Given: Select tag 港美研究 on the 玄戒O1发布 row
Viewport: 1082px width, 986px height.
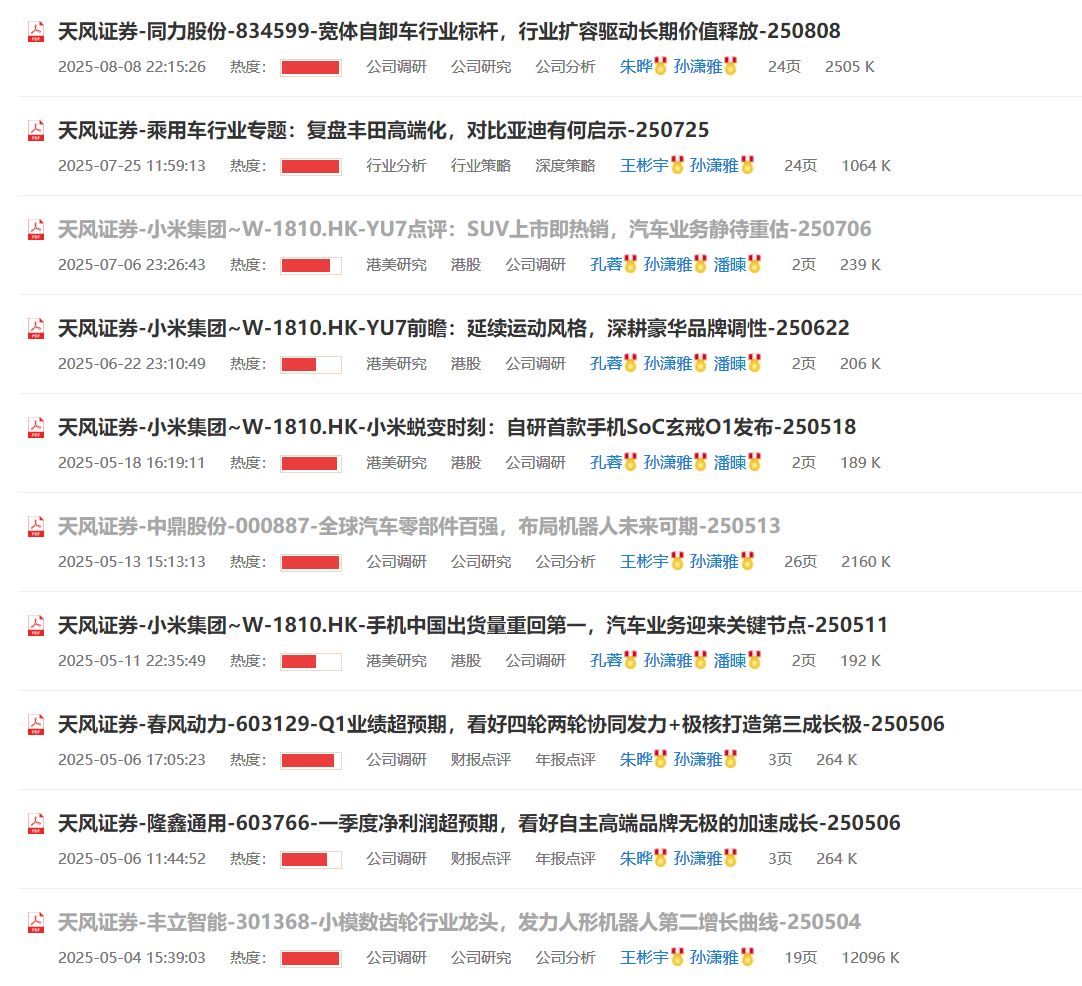Looking at the screenshot, I should click(x=396, y=463).
